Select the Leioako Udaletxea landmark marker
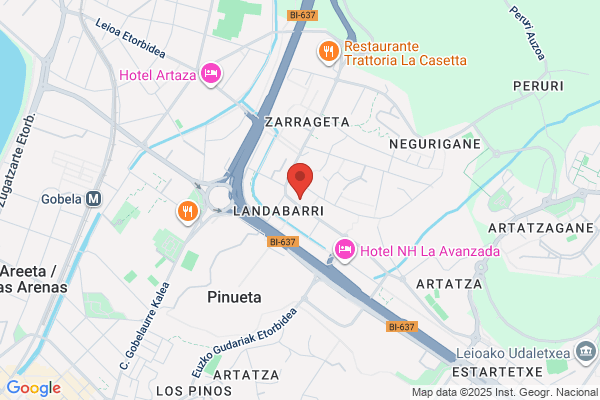Screen dimensions: 600x400 (x=586, y=352)
